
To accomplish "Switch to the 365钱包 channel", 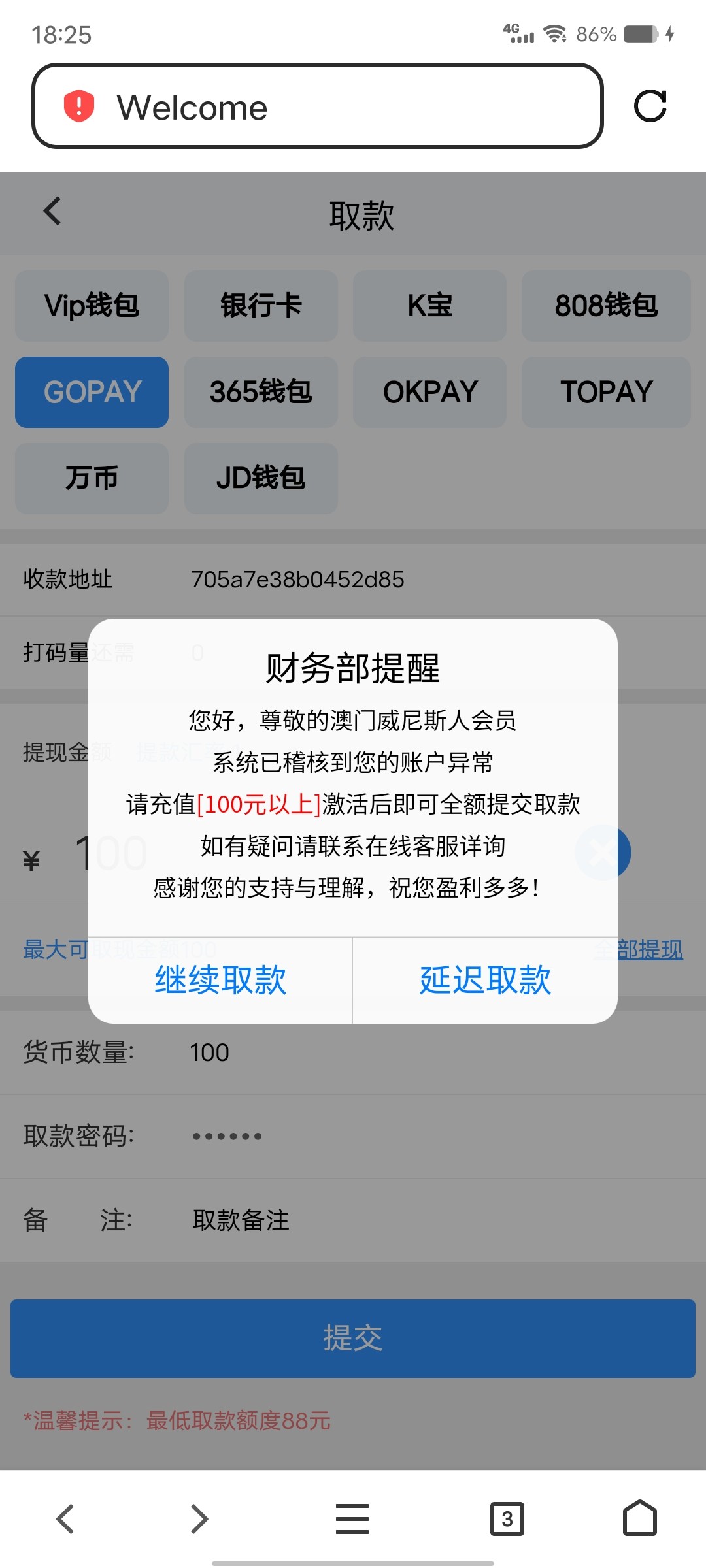I will 261,391.
